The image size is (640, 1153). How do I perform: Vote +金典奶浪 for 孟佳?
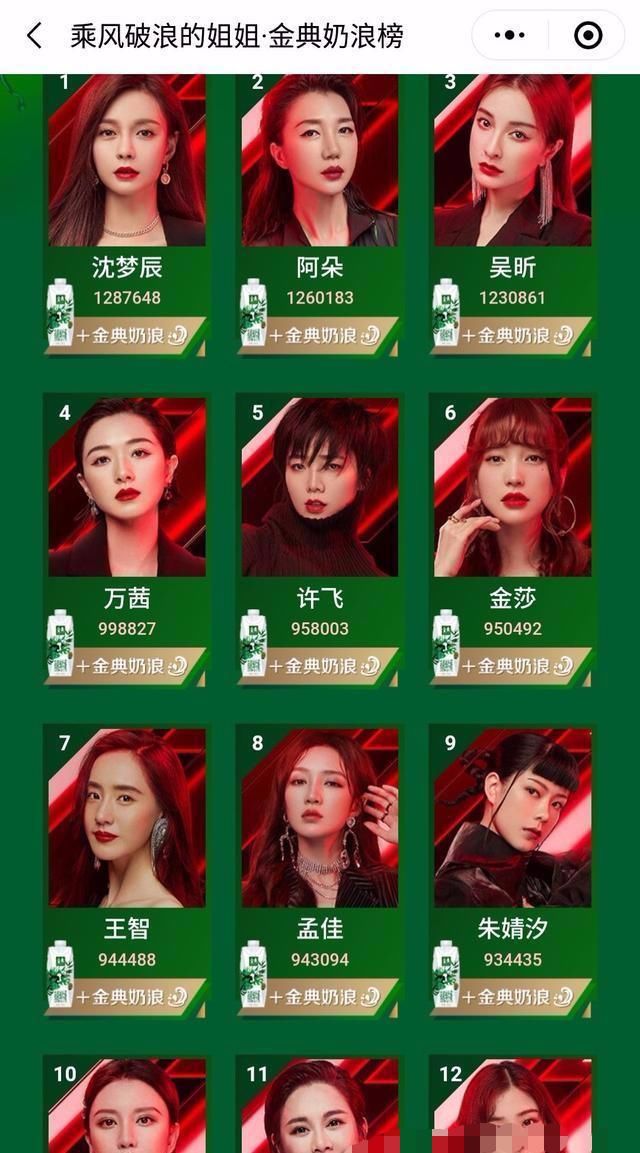pos(331,996)
